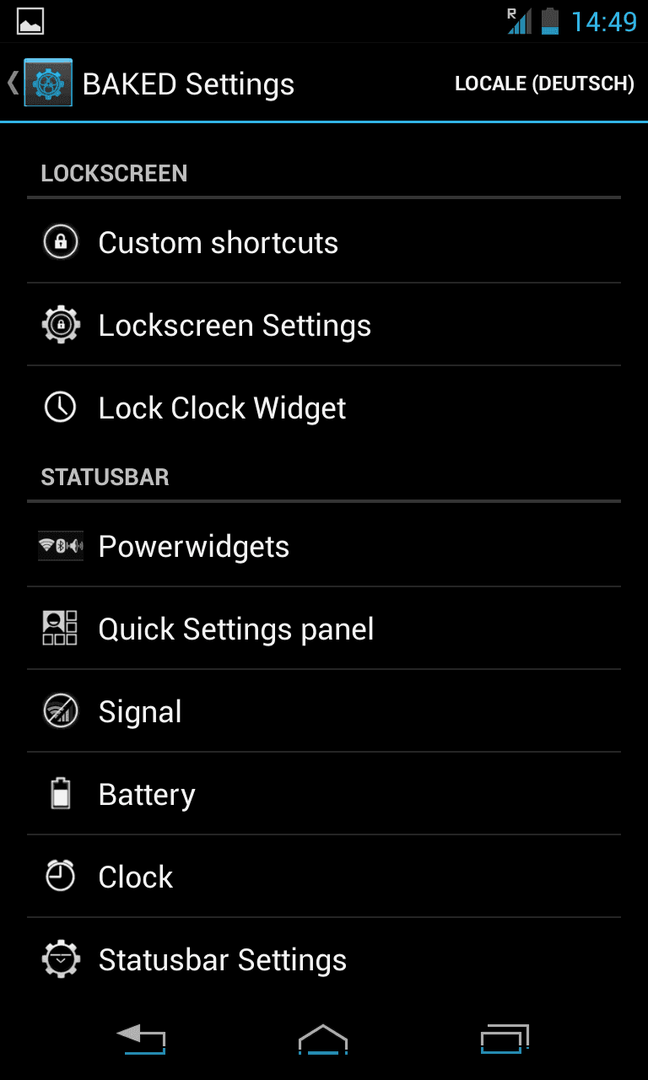Open Powerwidgets settings
The height and width of the screenshot is (1080, 648).
tap(324, 546)
